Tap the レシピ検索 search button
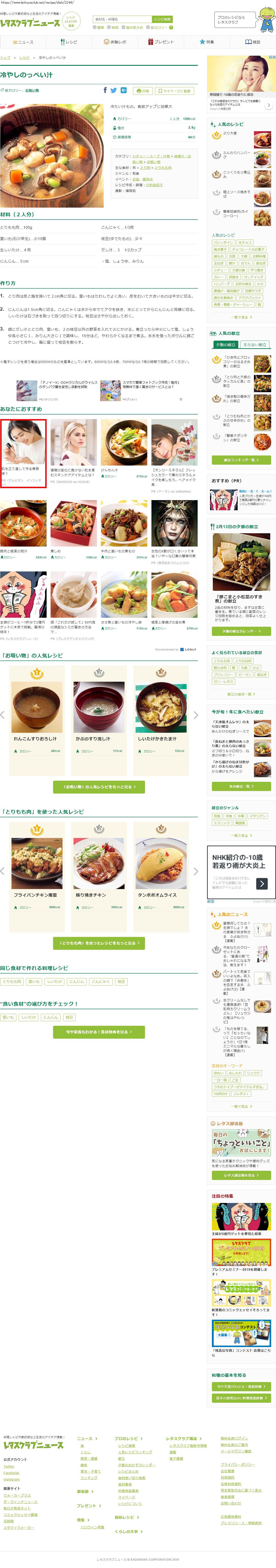276x1568 pixels. pos(162,20)
